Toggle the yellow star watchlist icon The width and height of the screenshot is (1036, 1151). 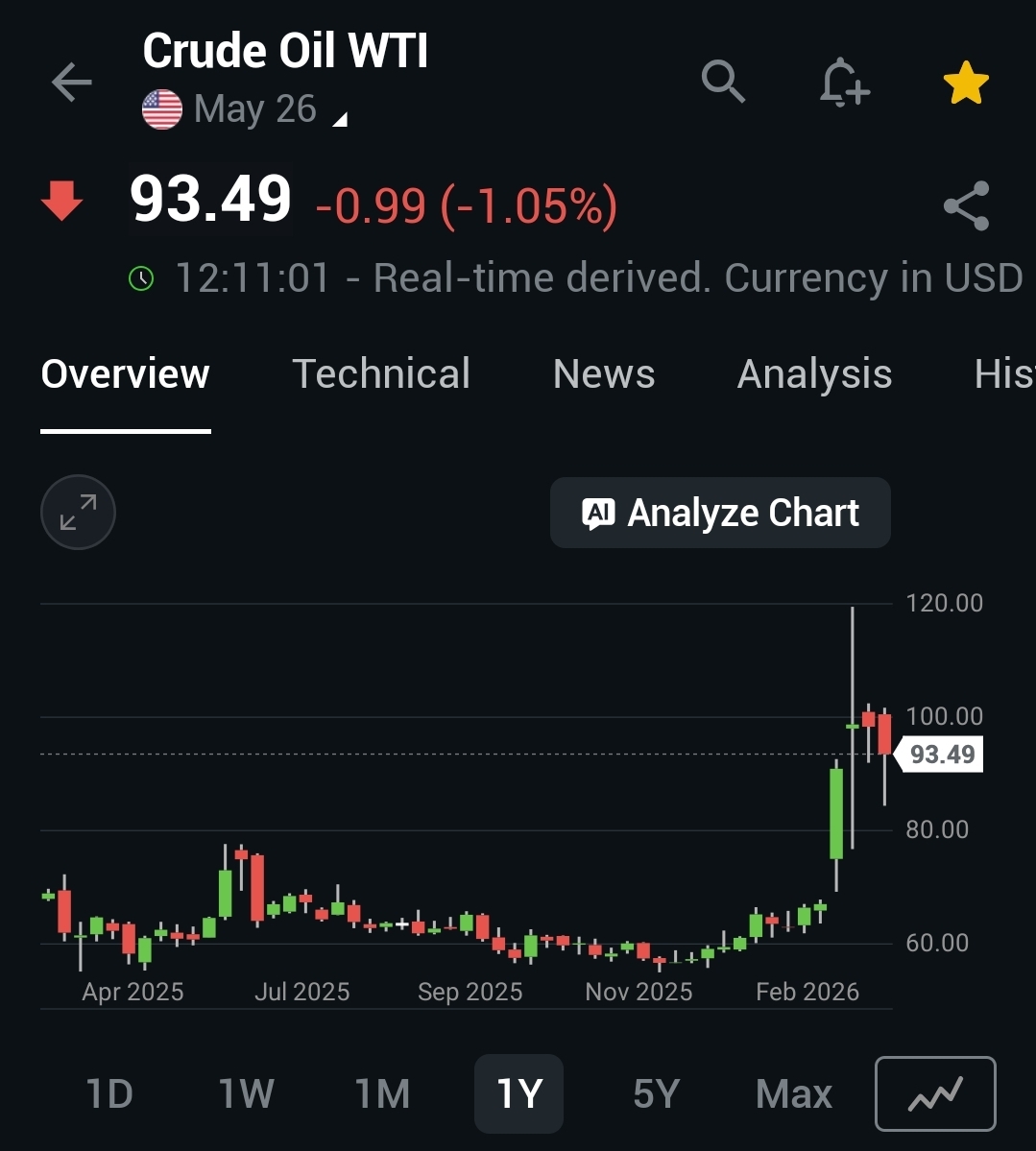coord(966,83)
